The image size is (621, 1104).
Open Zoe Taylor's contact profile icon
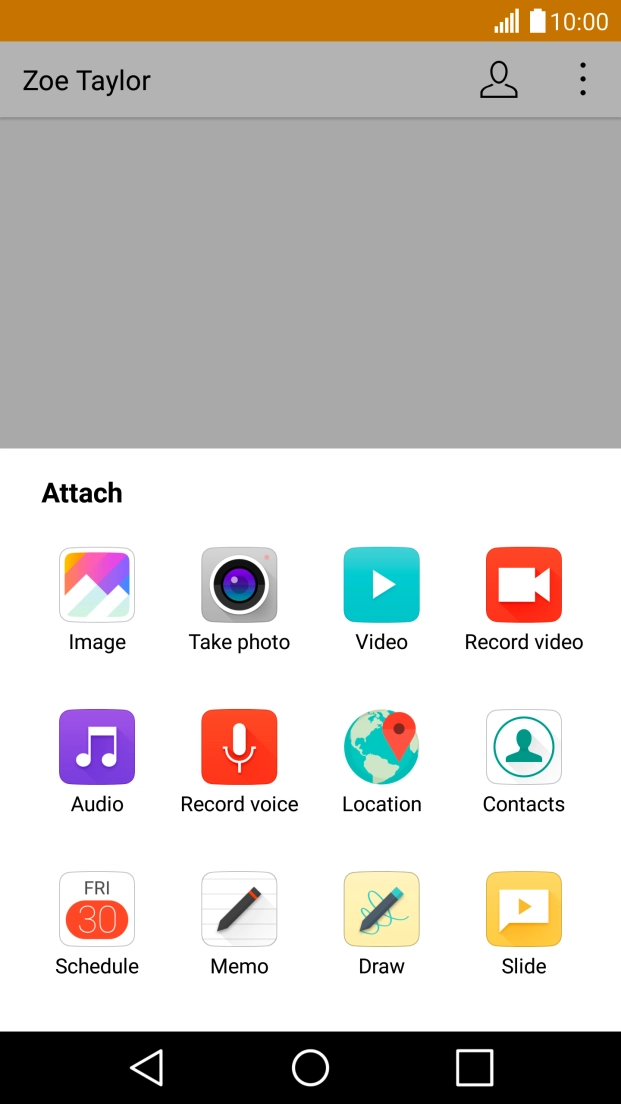[499, 80]
